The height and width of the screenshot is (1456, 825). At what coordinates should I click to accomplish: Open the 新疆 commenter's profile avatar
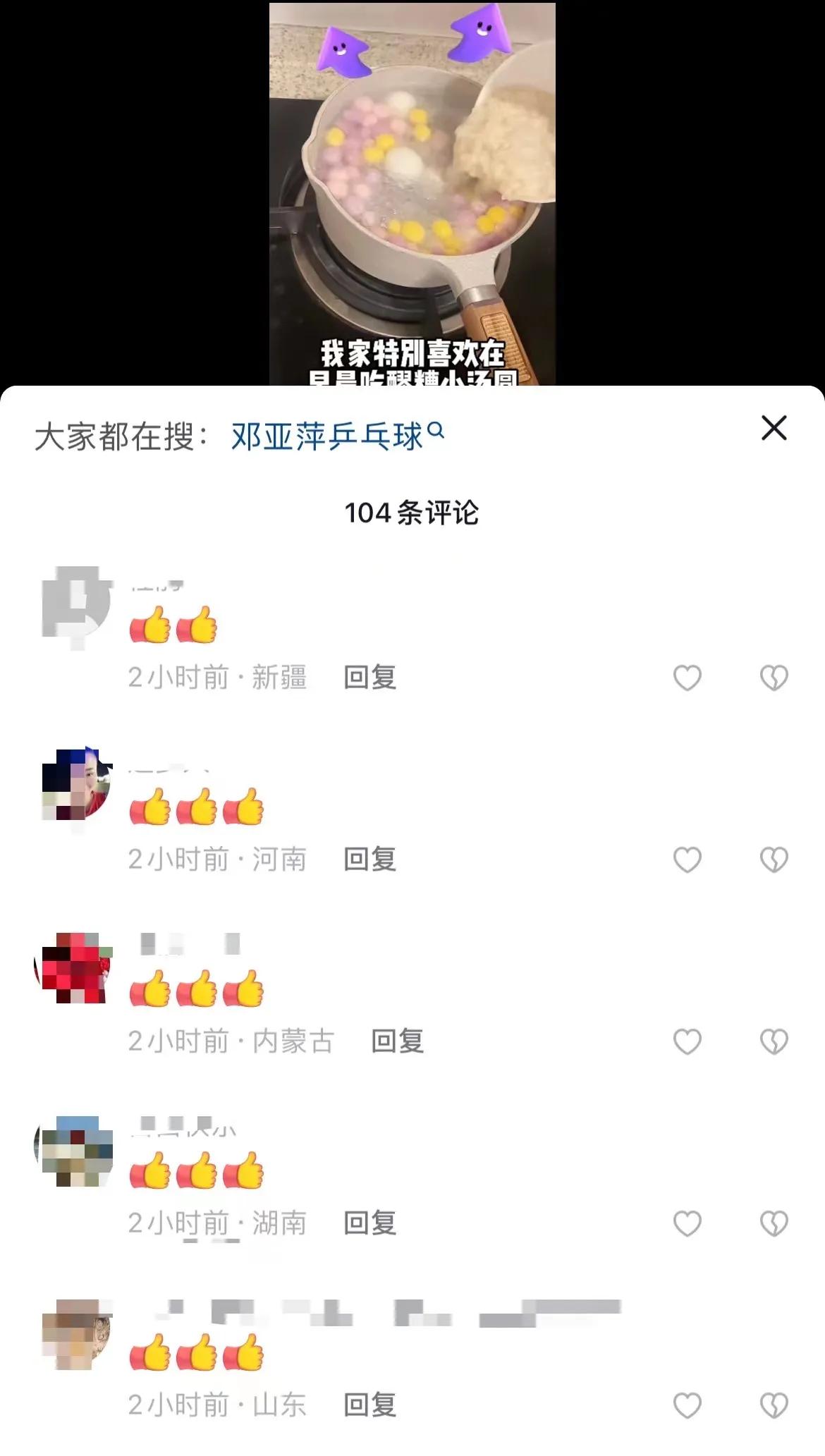pyautogui.click(x=76, y=604)
